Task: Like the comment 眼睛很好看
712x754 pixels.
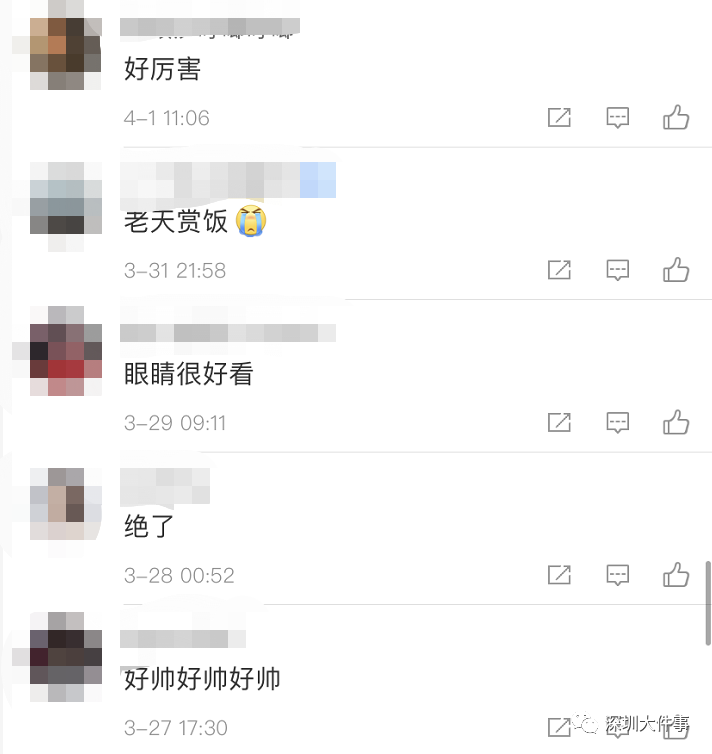Action: click(x=676, y=423)
